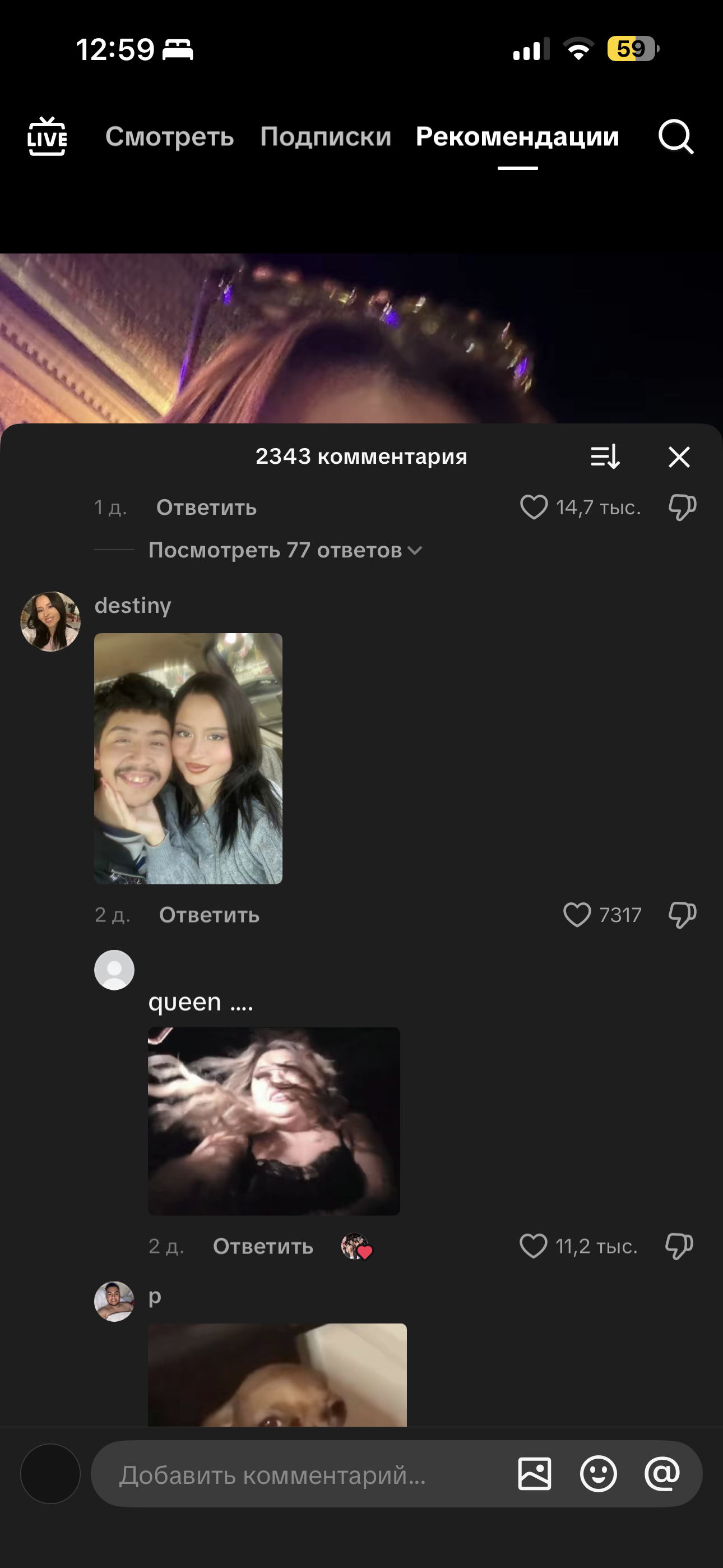This screenshot has height=1568, width=723.
Task: Like destiny's comment with 7317 likes
Action: (x=577, y=915)
